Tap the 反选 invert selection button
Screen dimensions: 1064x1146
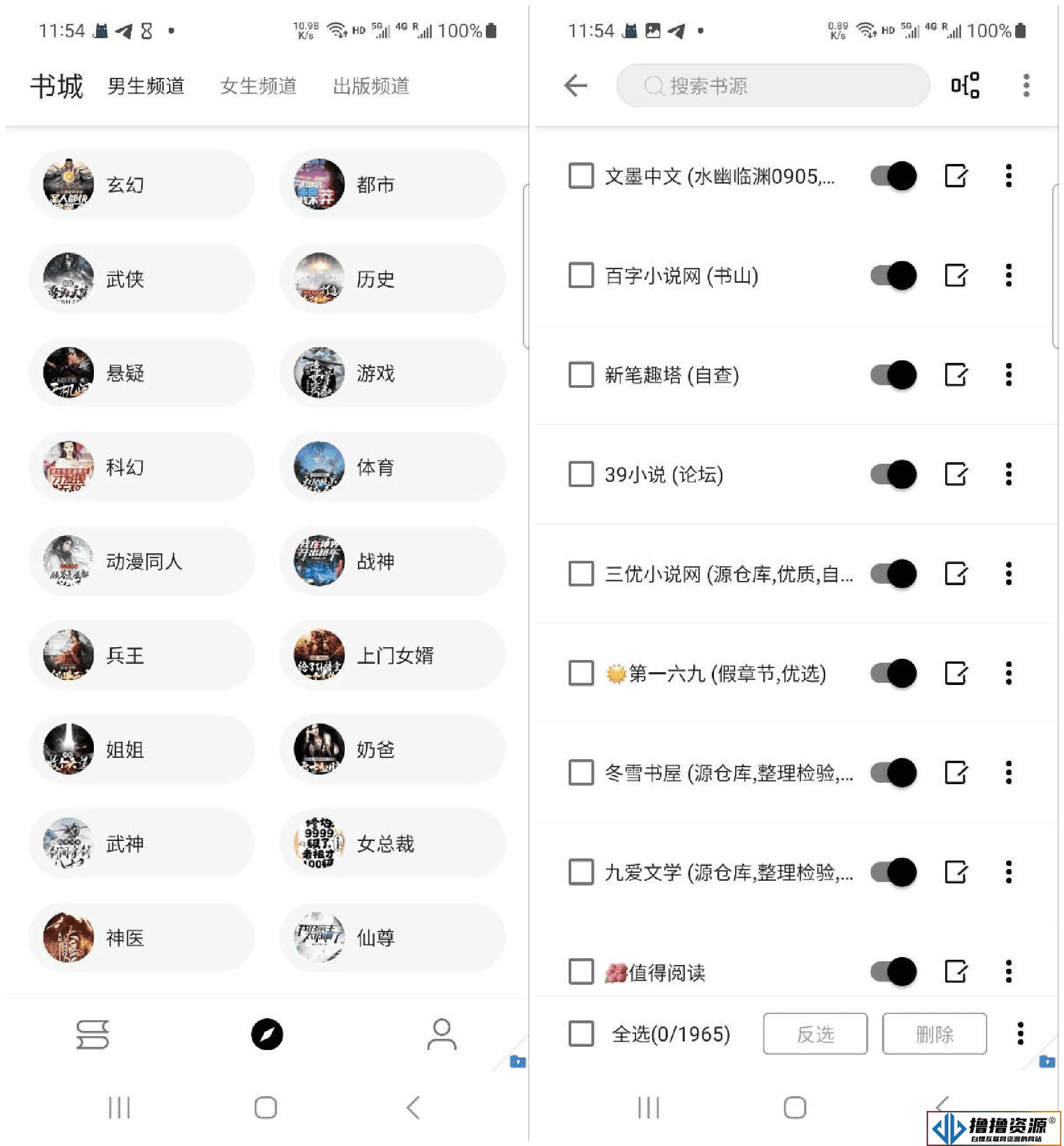[815, 1034]
